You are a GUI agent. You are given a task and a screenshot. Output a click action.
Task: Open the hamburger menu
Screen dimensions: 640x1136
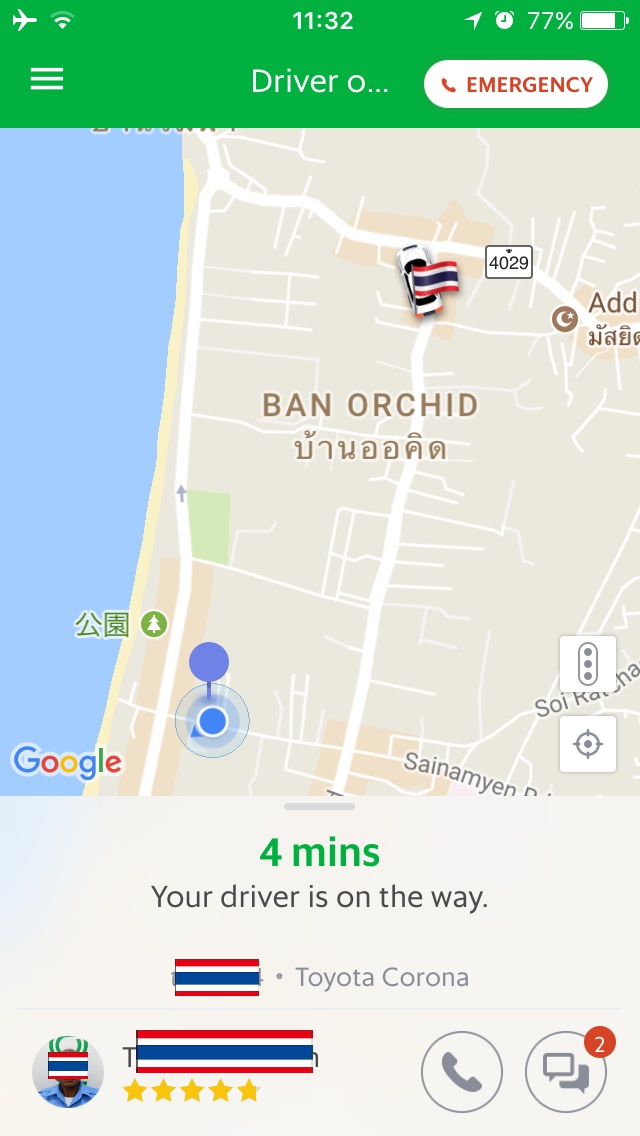[x=47, y=81]
